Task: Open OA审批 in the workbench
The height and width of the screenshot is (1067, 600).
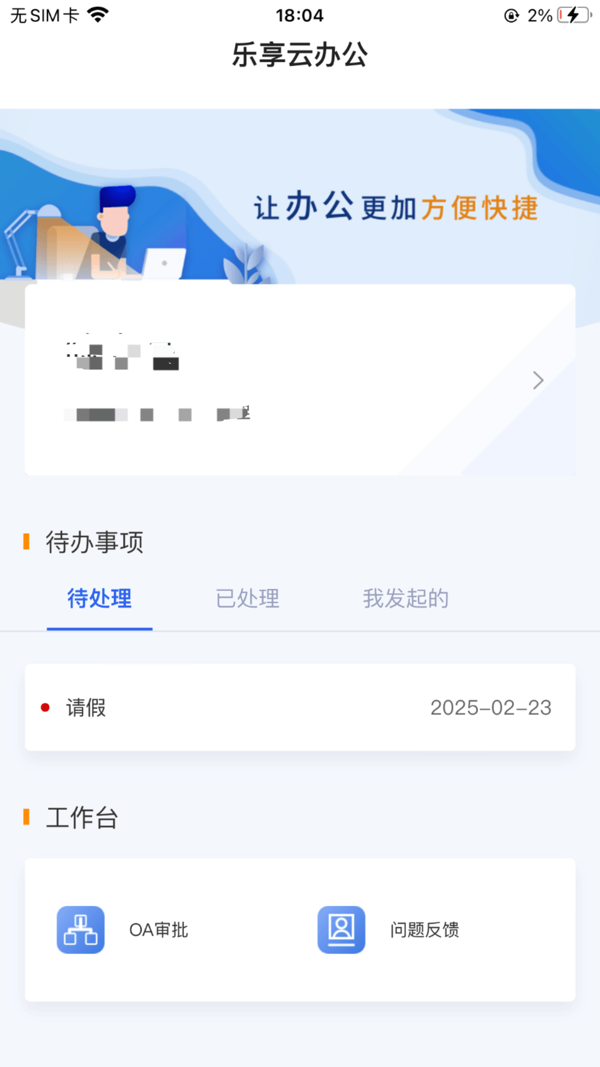Action: point(124,930)
